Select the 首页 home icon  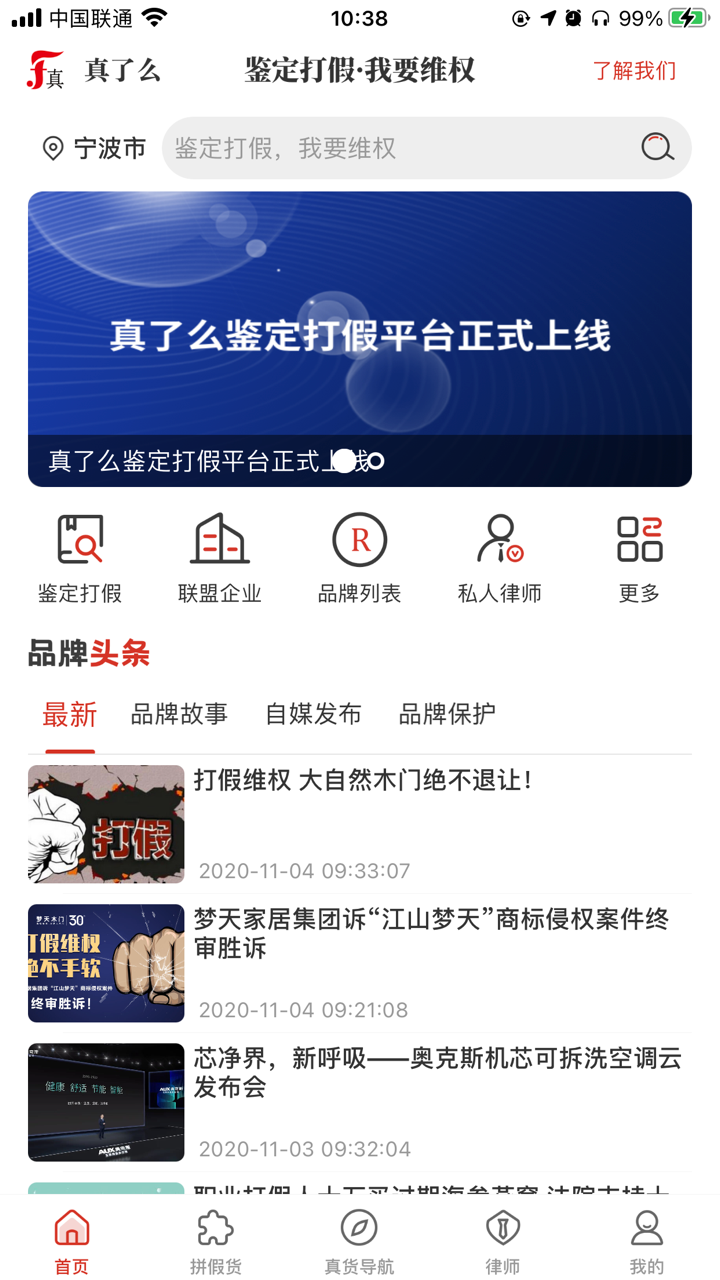point(70,1235)
